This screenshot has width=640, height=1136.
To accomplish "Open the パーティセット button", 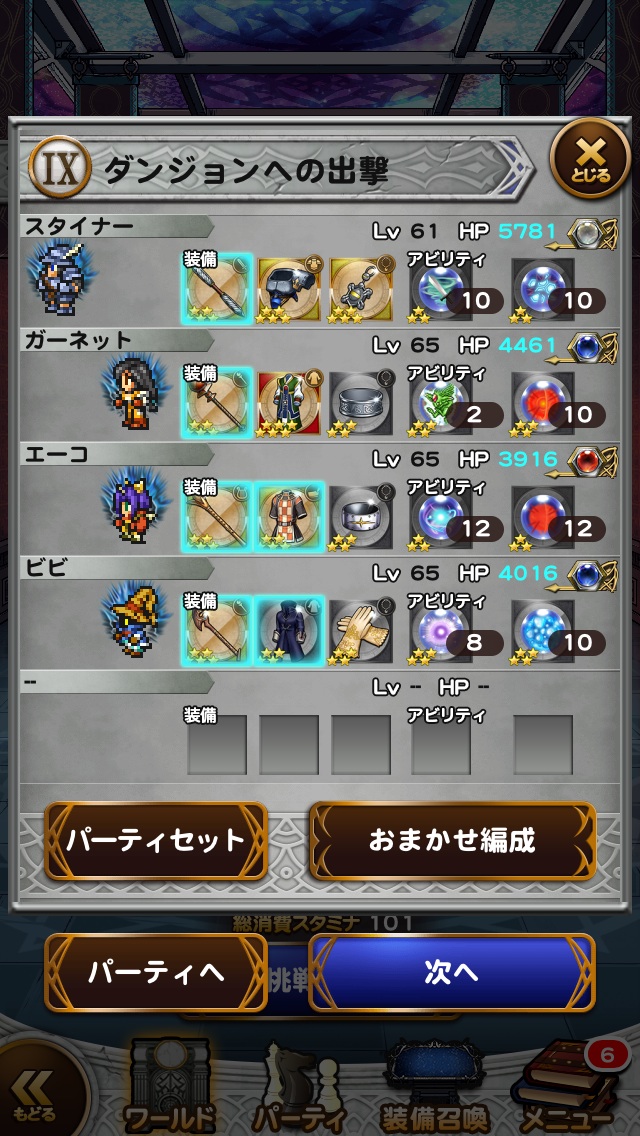I will 155,840.
